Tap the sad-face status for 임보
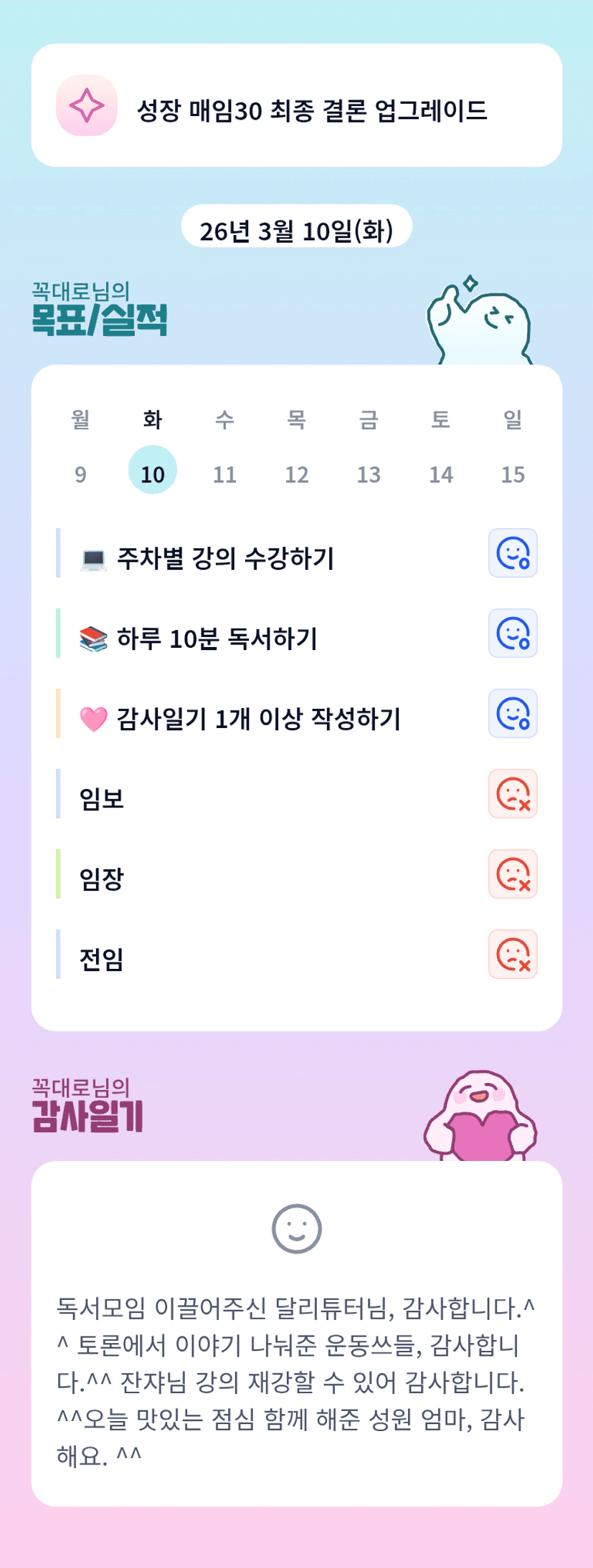Screen dimensions: 593x1568 pos(513,794)
